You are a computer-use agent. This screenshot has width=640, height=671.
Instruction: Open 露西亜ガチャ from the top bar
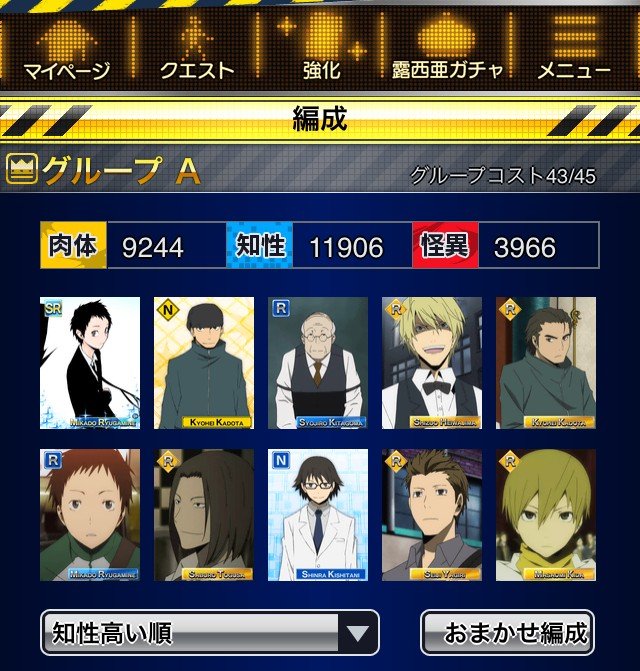tap(447, 50)
